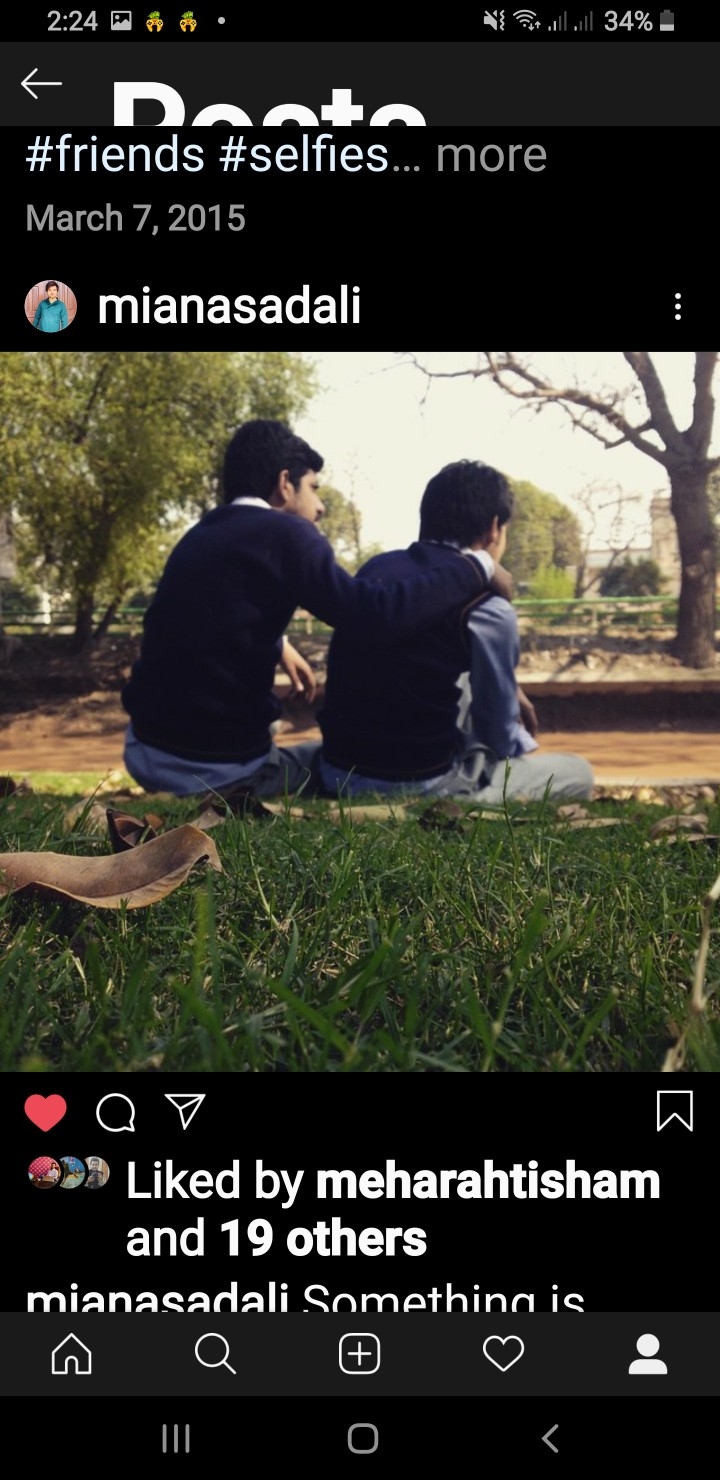Open mianasadali's profile from post header
720x1480 pixels.
point(229,306)
